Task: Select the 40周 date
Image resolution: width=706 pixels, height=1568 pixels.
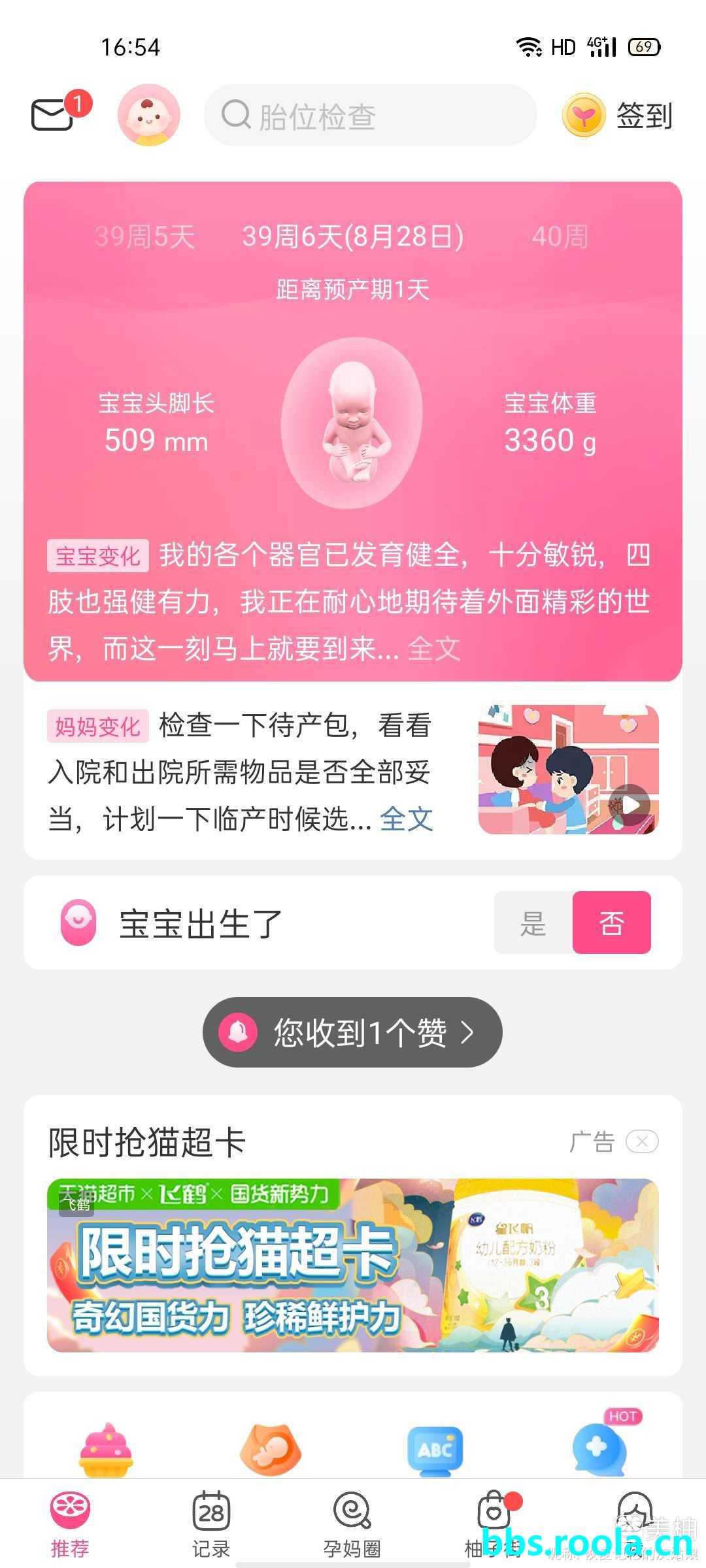Action: pos(560,237)
